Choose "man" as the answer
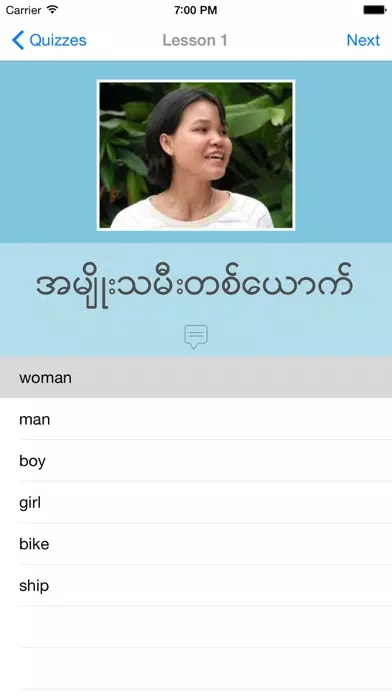The image size is (392, 696). (x=196, y=419)
